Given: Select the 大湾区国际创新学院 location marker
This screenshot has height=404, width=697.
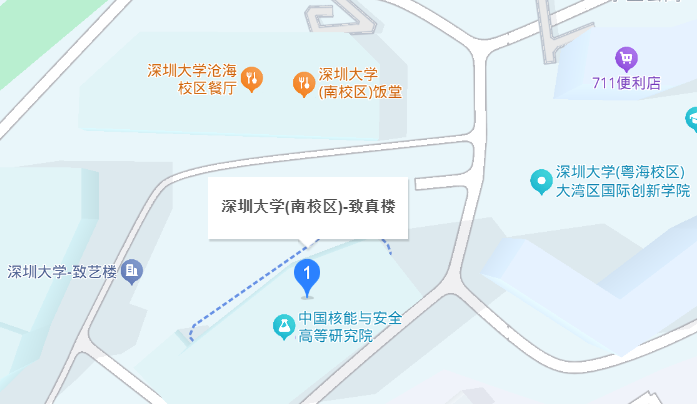Looking at the screenshot, I should 541,181.
